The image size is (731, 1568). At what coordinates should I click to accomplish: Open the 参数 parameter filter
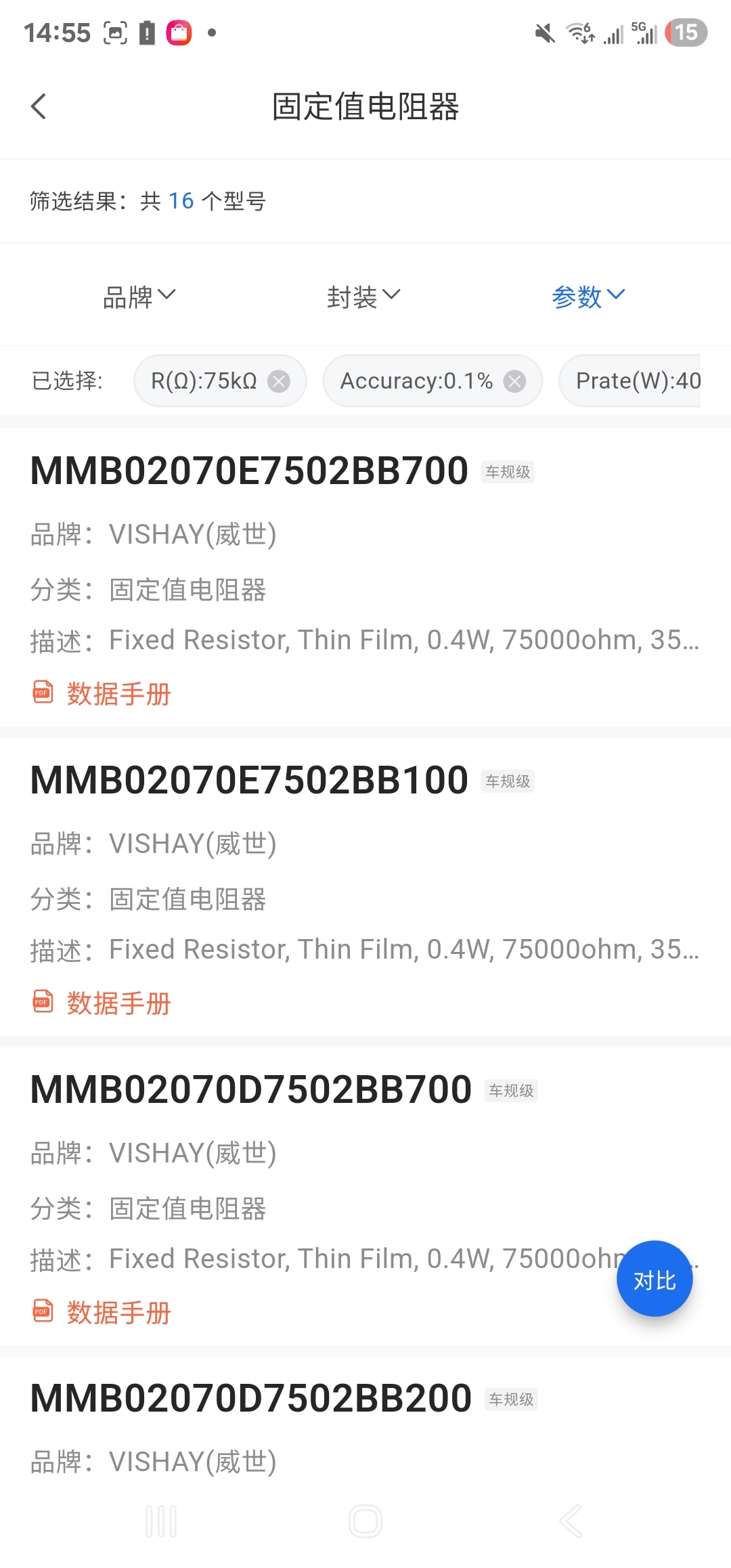588,297
